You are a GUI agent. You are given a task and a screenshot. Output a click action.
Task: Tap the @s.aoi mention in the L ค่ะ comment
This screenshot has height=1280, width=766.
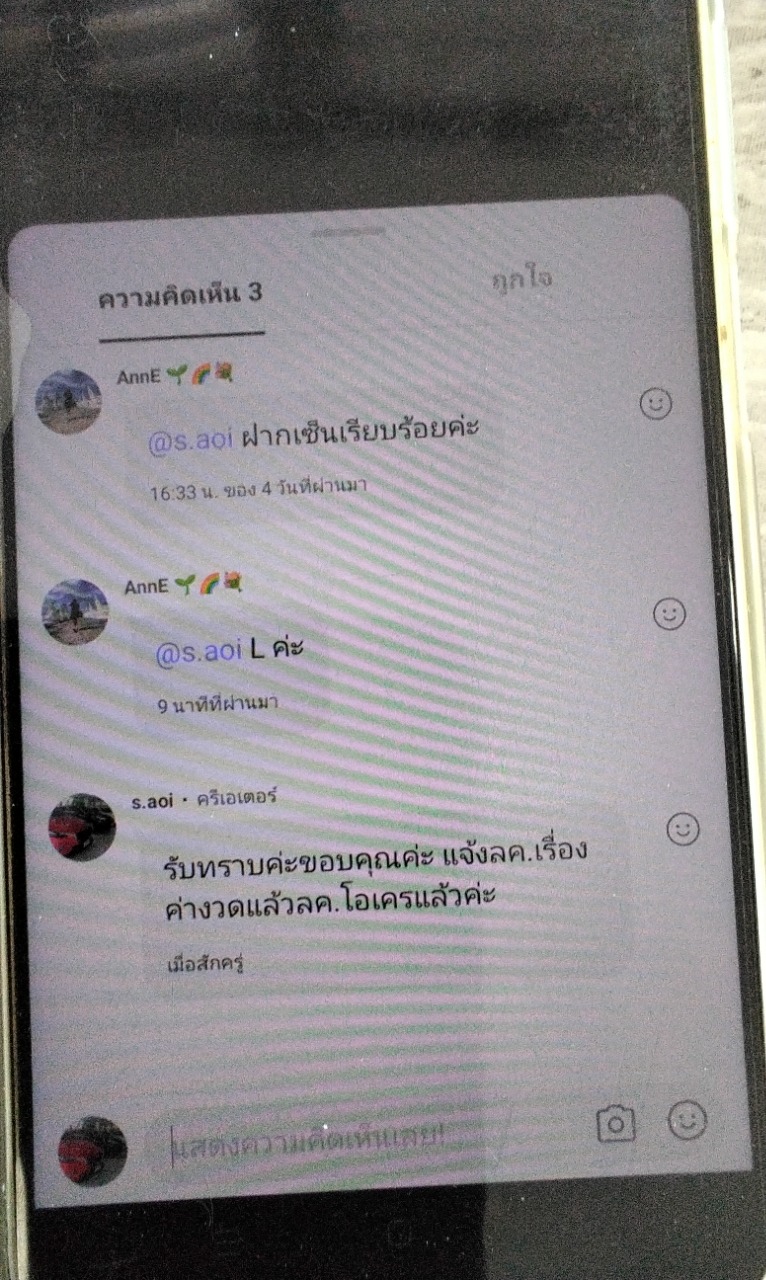pos(199,652)
